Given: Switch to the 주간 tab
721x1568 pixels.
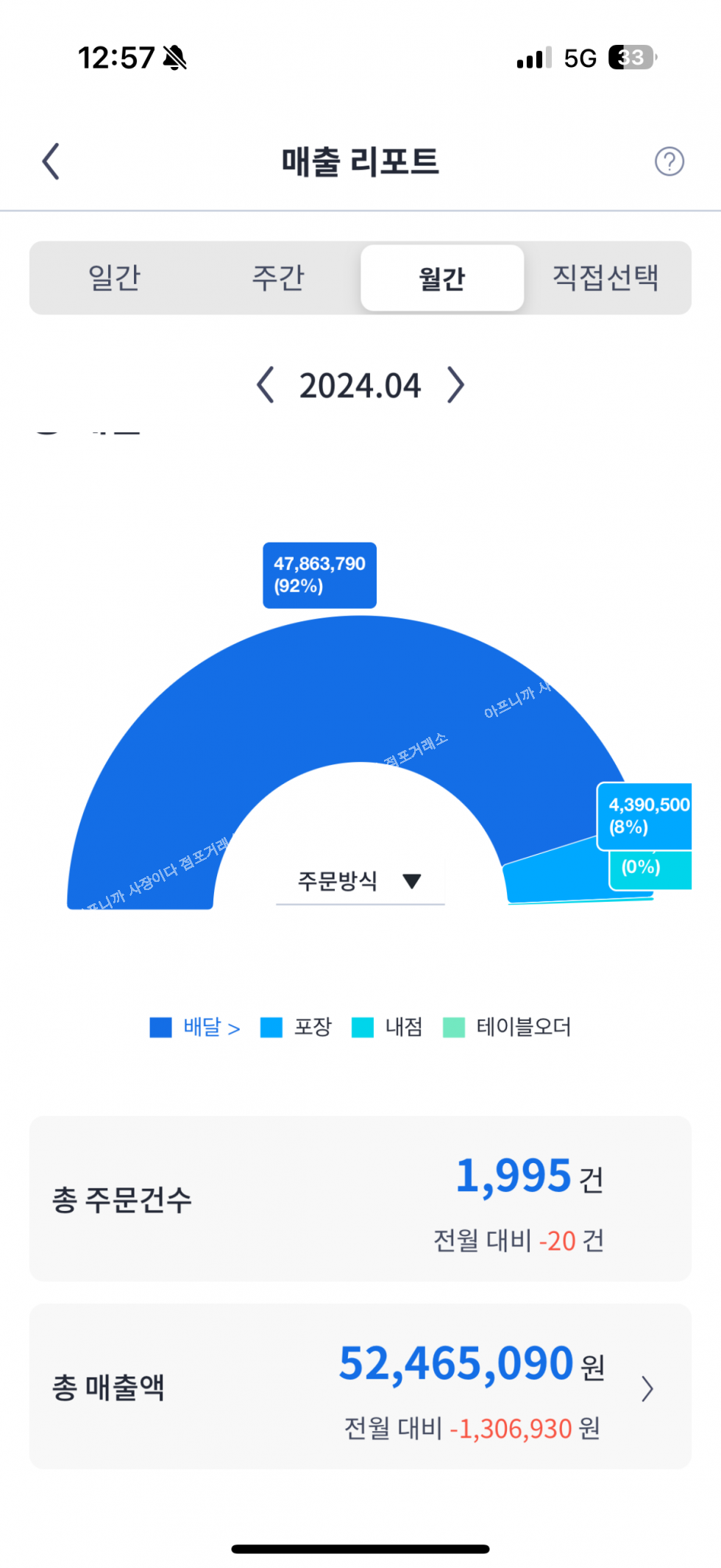Looking at the screenshot, I should point(278,278).
